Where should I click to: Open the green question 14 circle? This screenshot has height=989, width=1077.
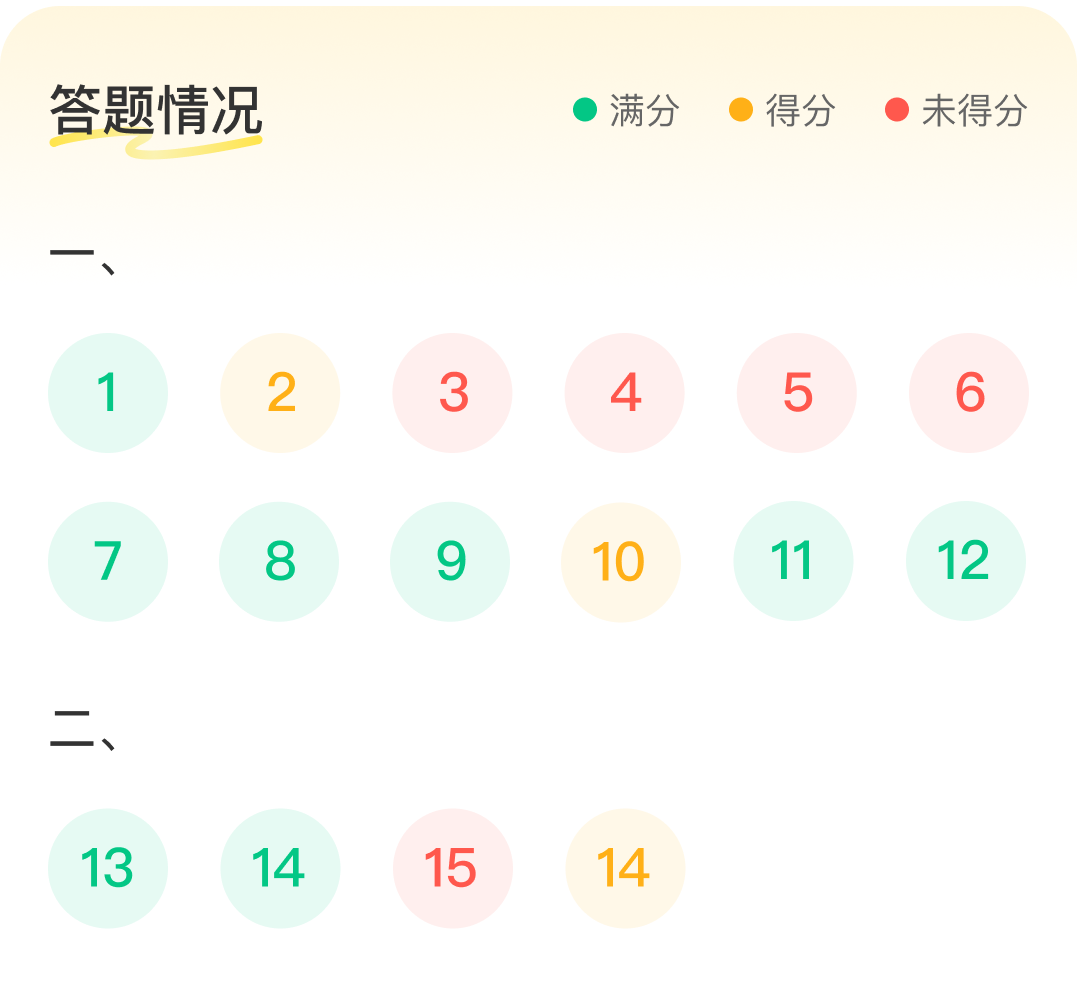280,868
